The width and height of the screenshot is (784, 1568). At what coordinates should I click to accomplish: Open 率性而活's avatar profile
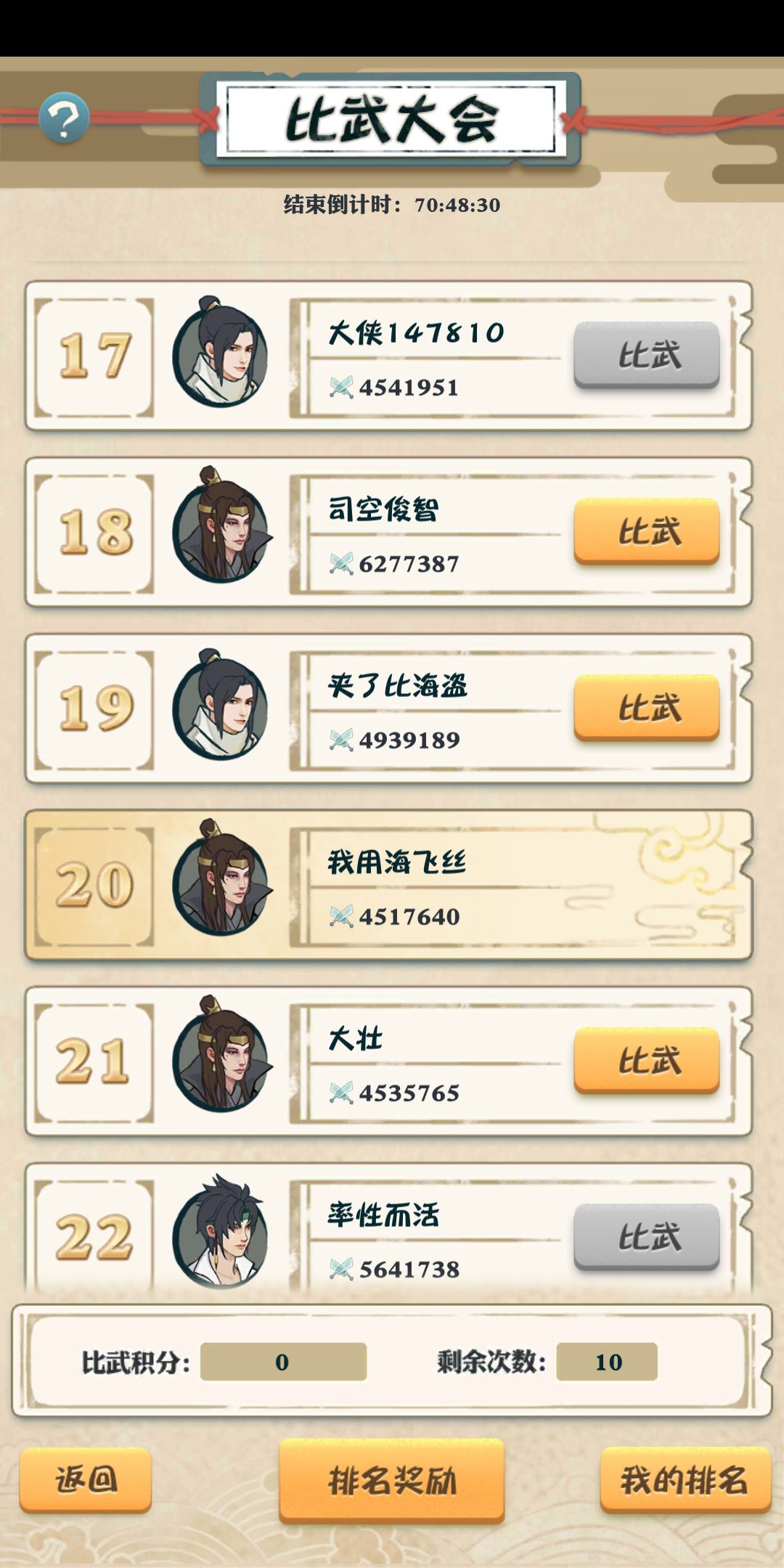click(219, 1231)
